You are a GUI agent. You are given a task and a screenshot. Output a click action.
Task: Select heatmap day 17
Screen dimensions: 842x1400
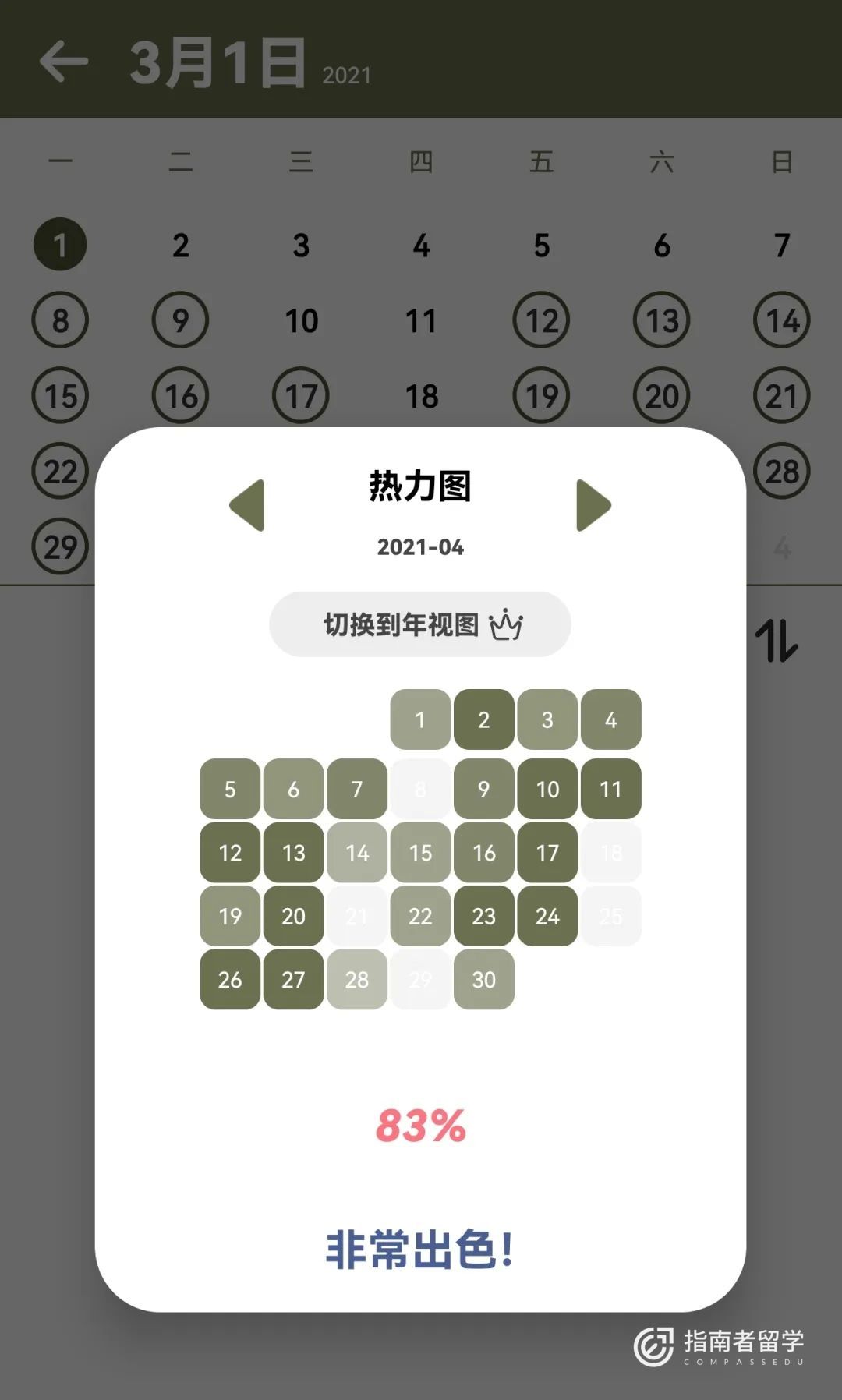click(547, 853)
